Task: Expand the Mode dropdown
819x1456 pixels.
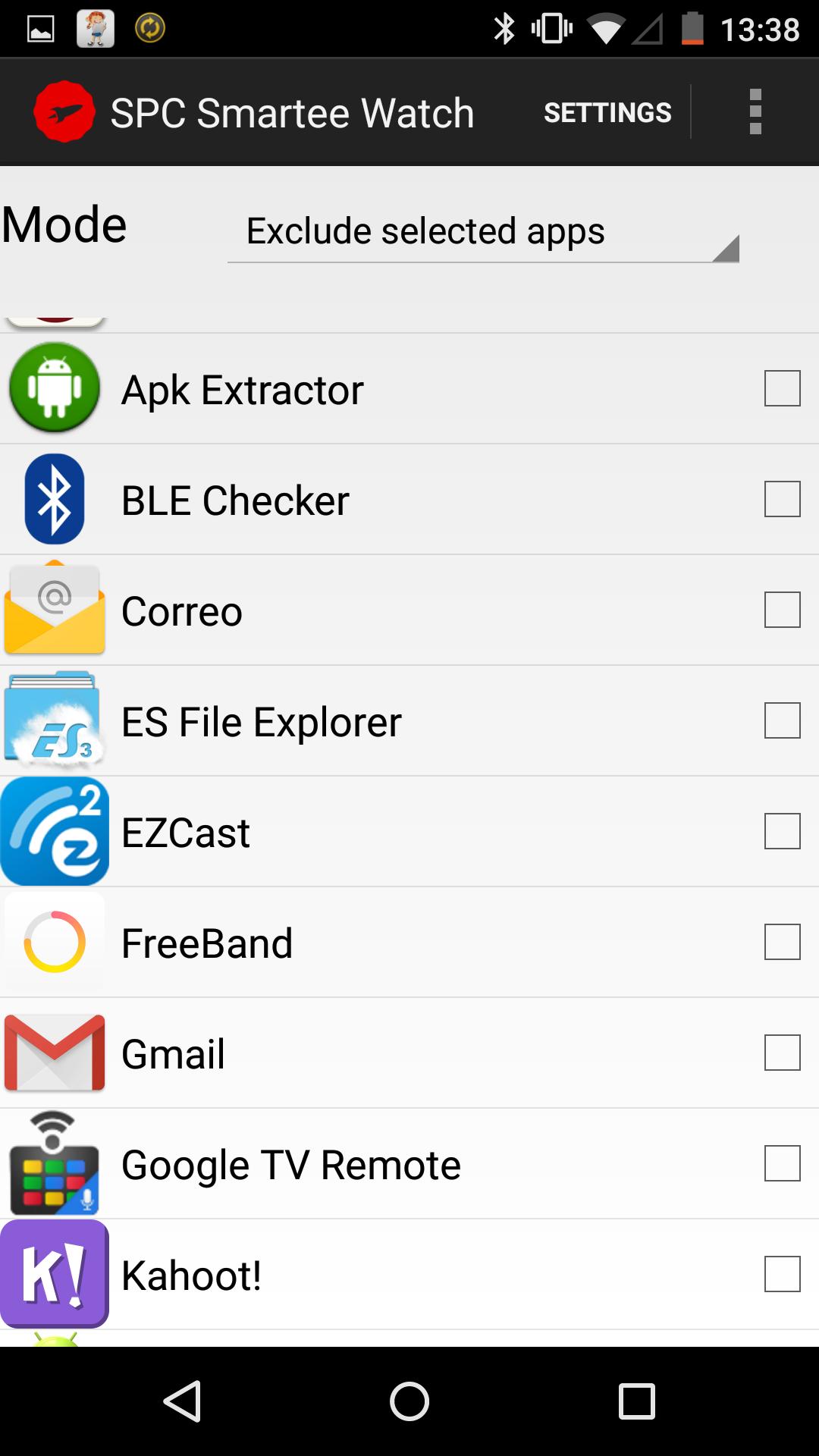Action: [x=483, y=232]
